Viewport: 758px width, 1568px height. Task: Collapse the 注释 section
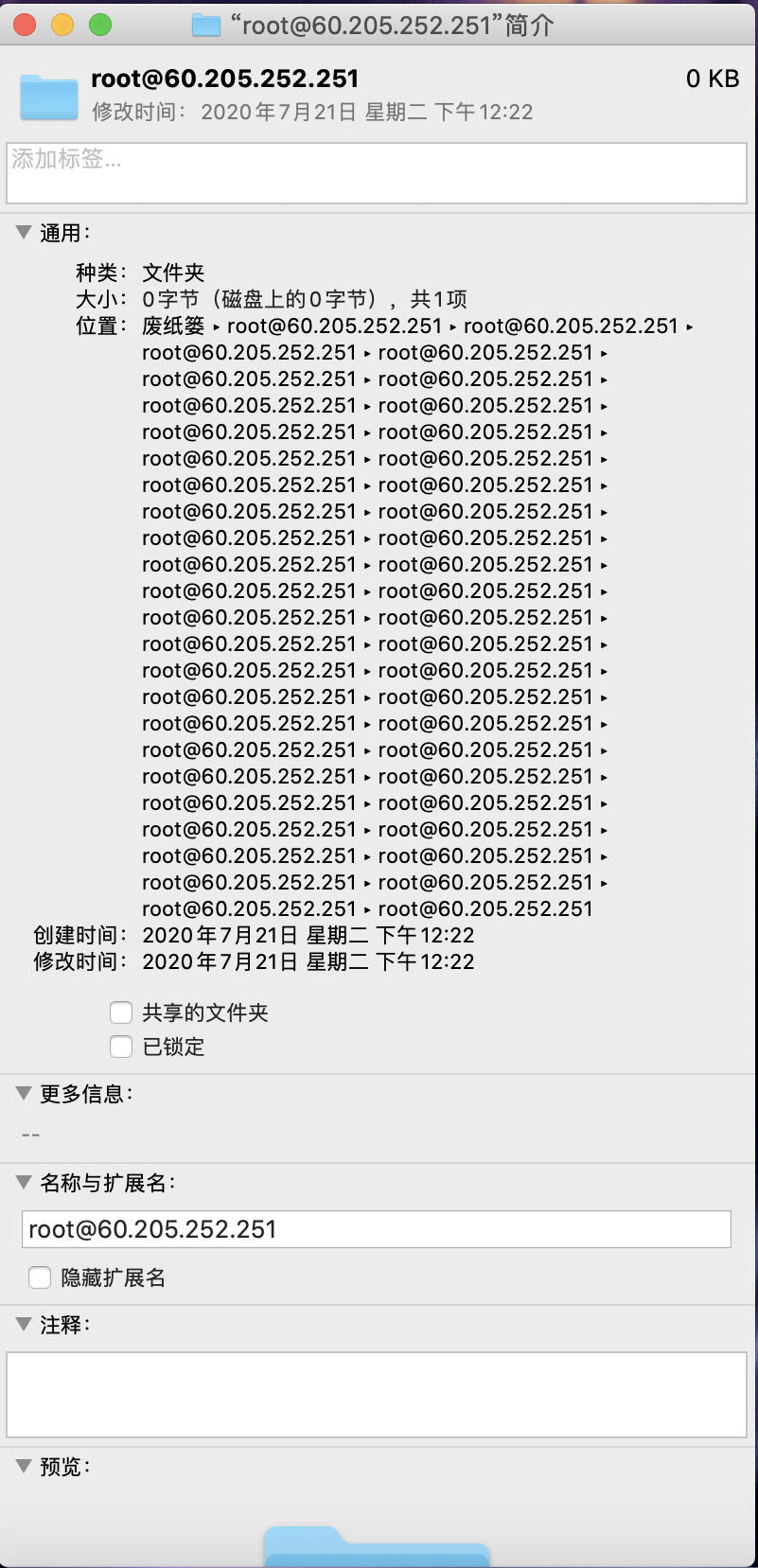pos(24,1324)
